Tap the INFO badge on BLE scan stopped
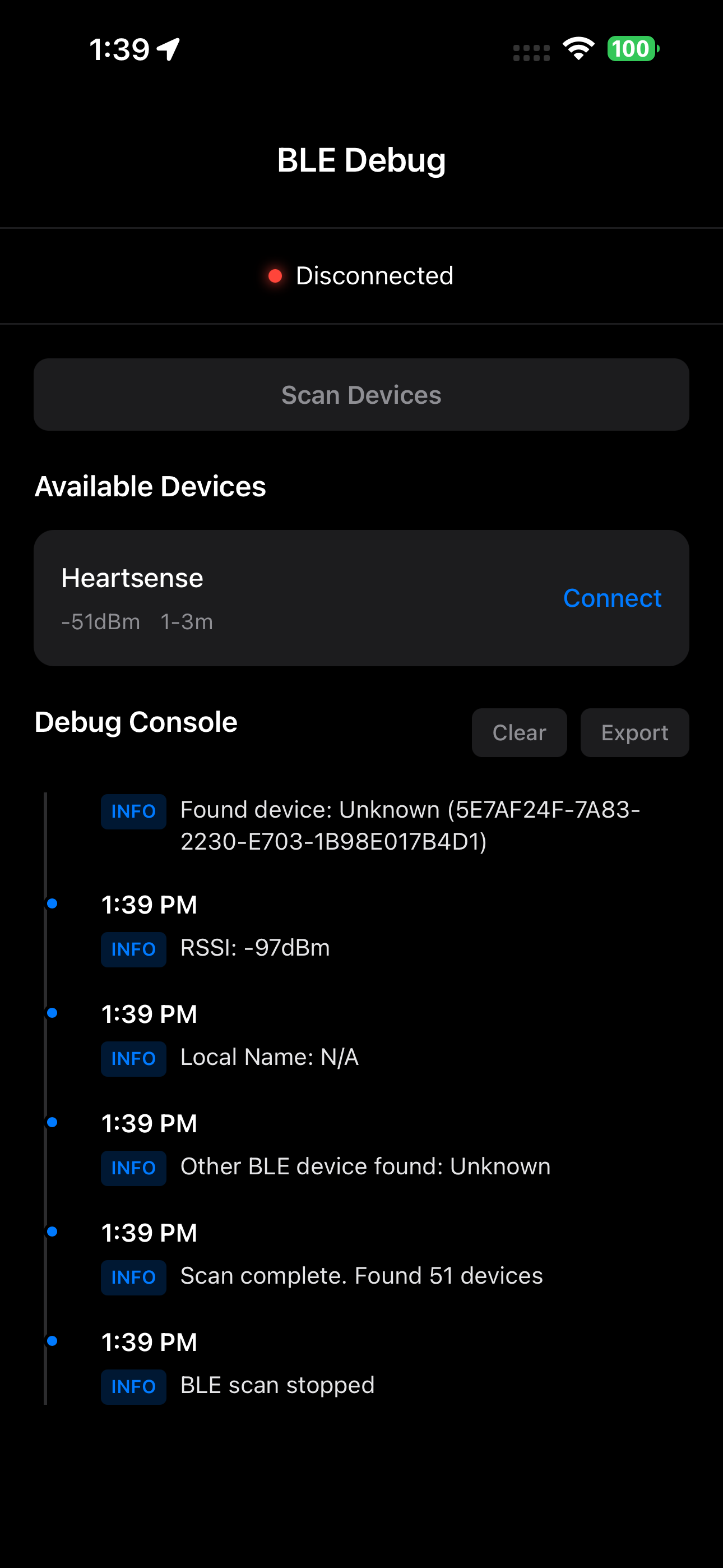Screen dimensions: 723x1568 click(133, 1386)
